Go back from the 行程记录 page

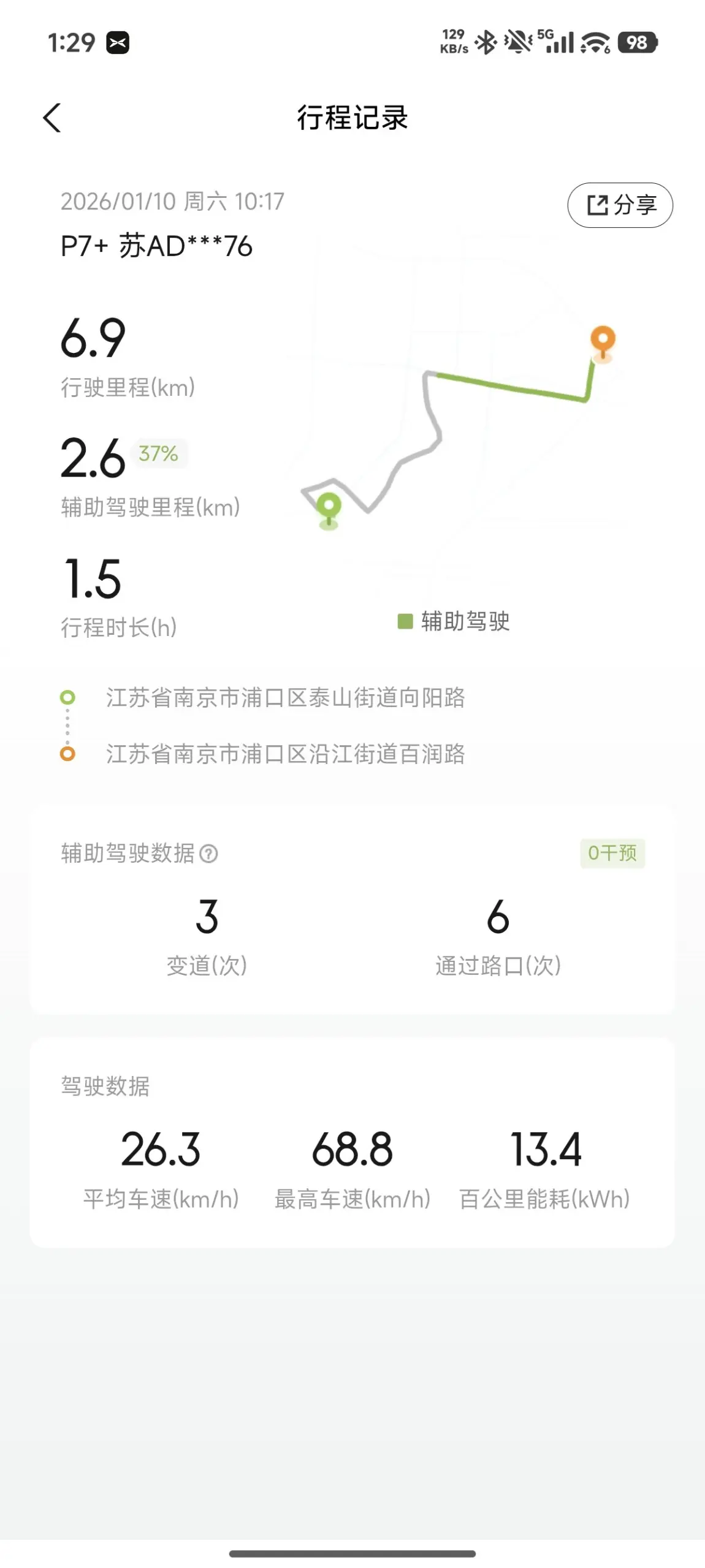52,118
